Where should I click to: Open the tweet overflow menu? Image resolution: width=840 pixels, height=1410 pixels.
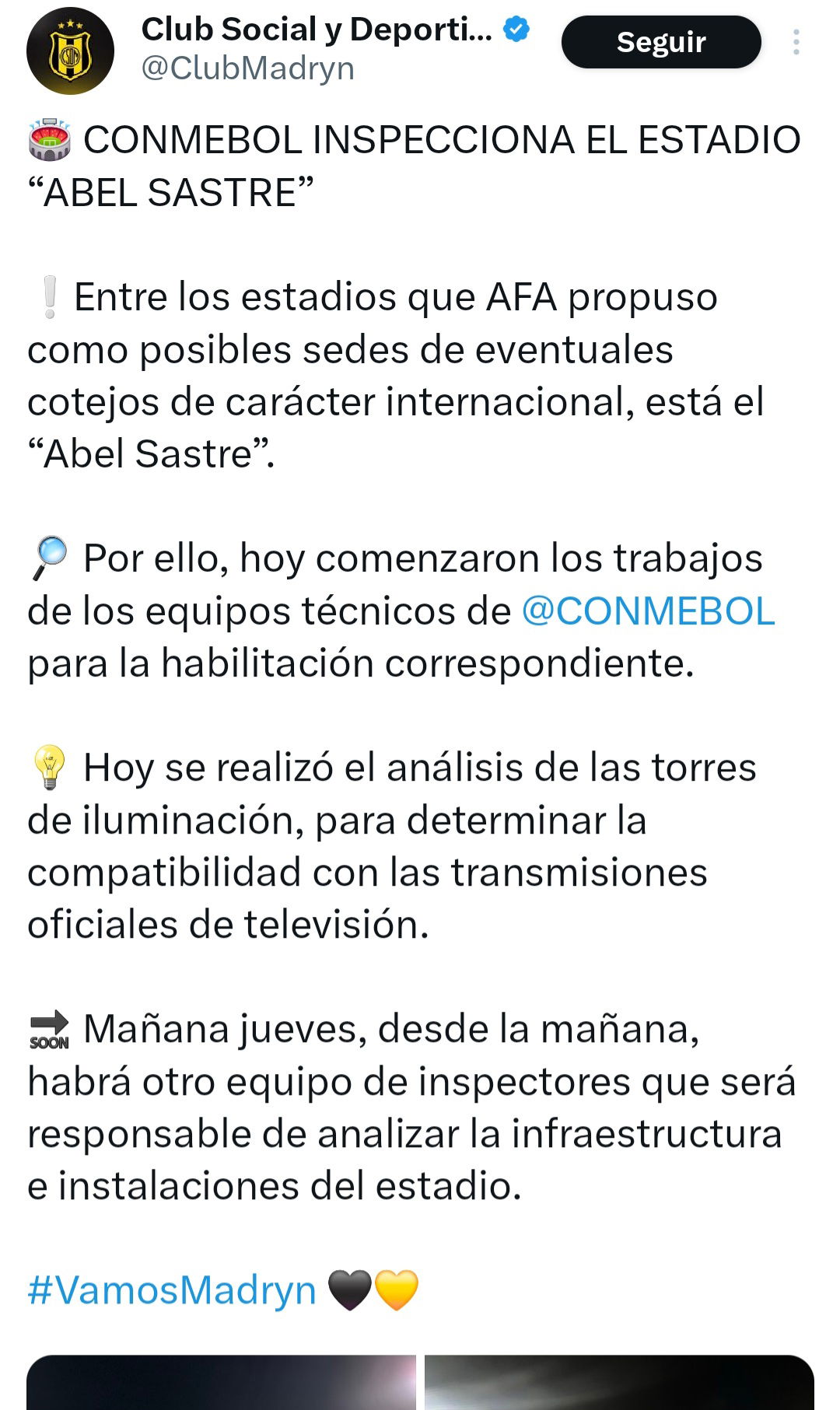(796, 42)
